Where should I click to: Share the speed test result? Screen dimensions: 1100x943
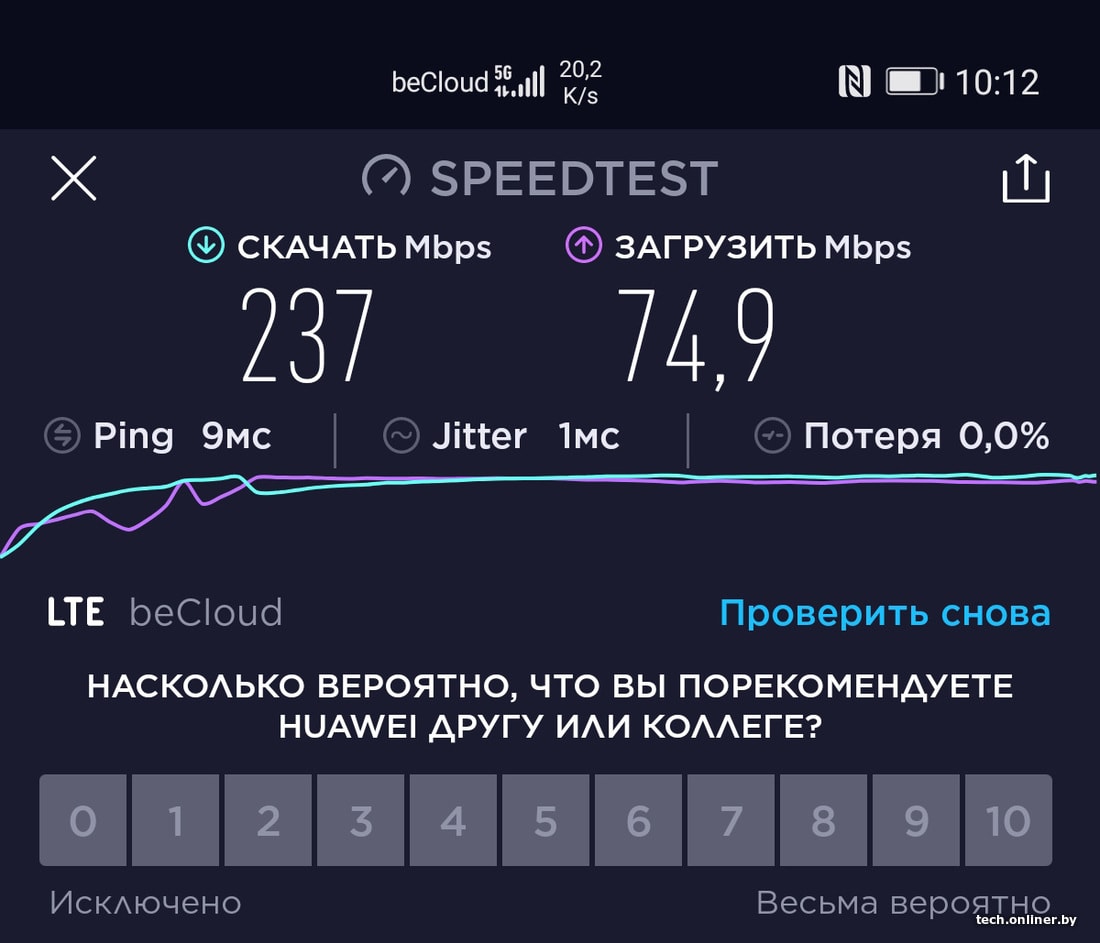point(1026,180)
